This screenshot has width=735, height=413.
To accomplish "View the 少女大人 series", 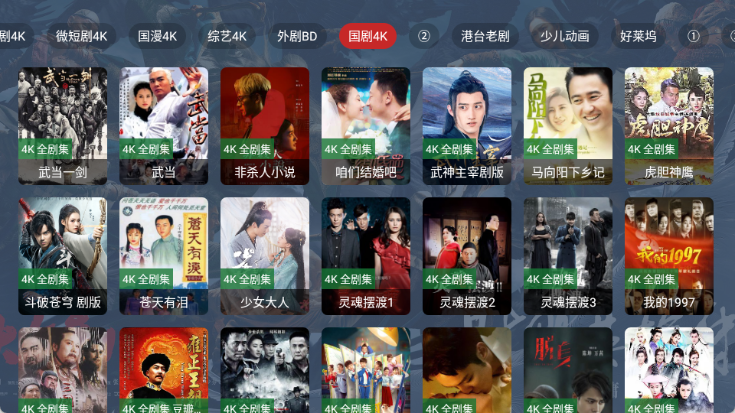I will click(264, 250).
